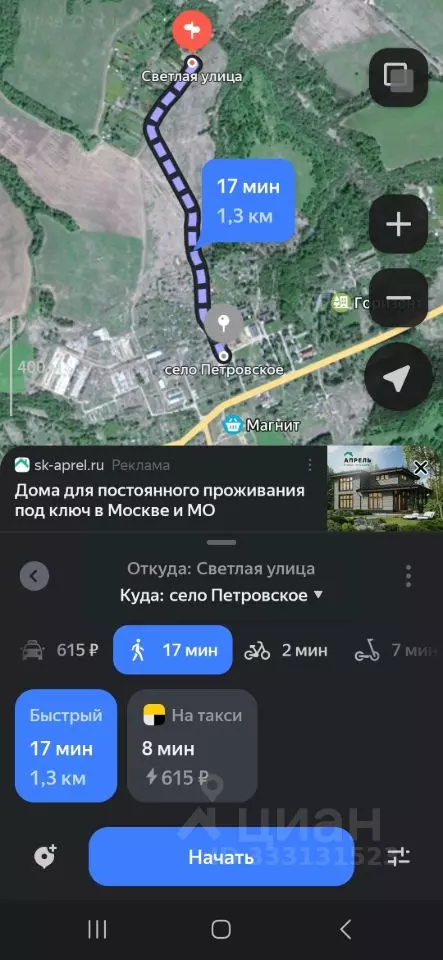This screenshot has height=960, width=443.
Task: Zoom in on the map
Action: pos(398,225)
